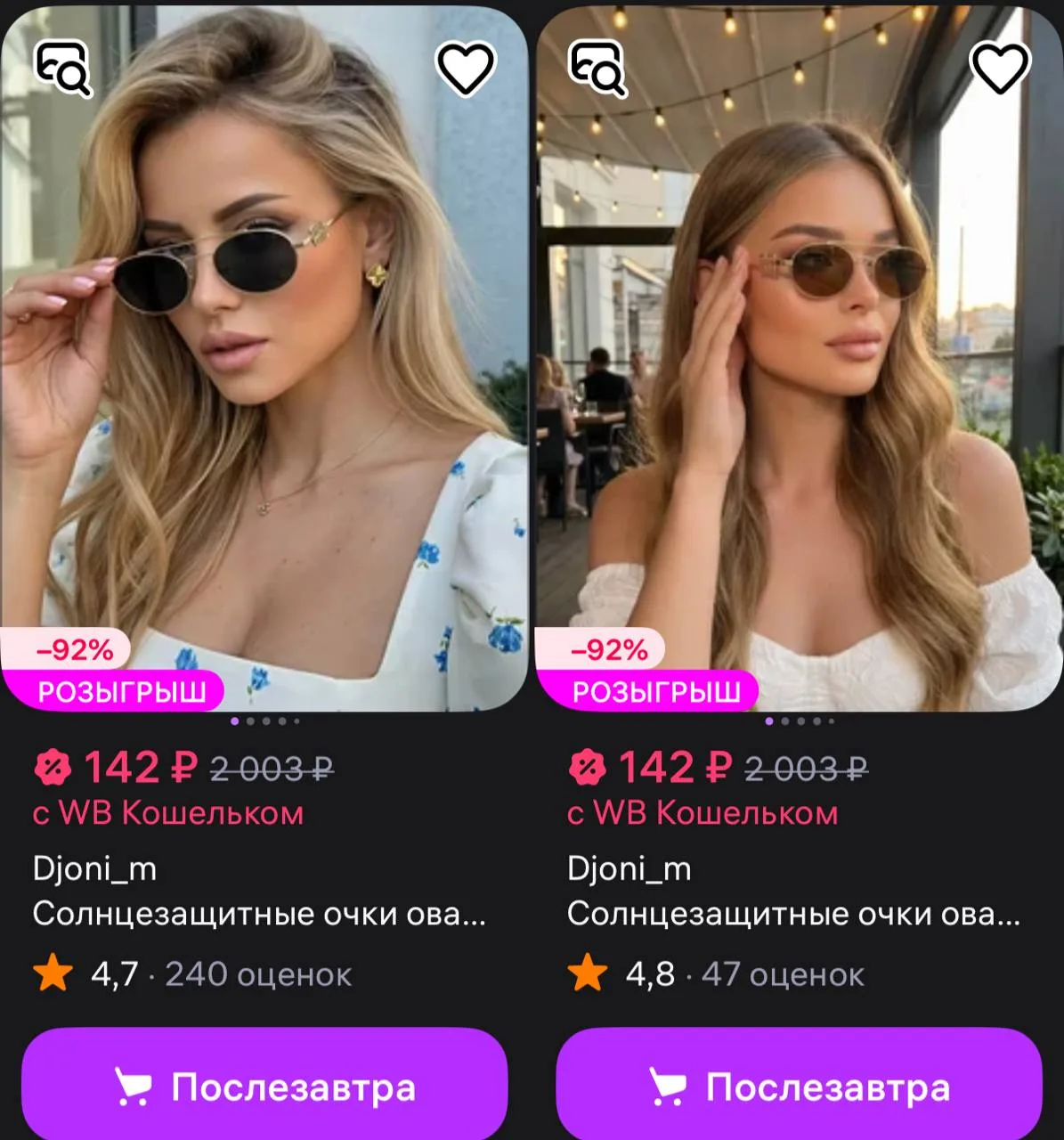This screenshot has width=1064, height=1140.
Task: Add the 4,7-rated sunglasses to cart via Послезавтра
Action: click(x=264, y=1087)
